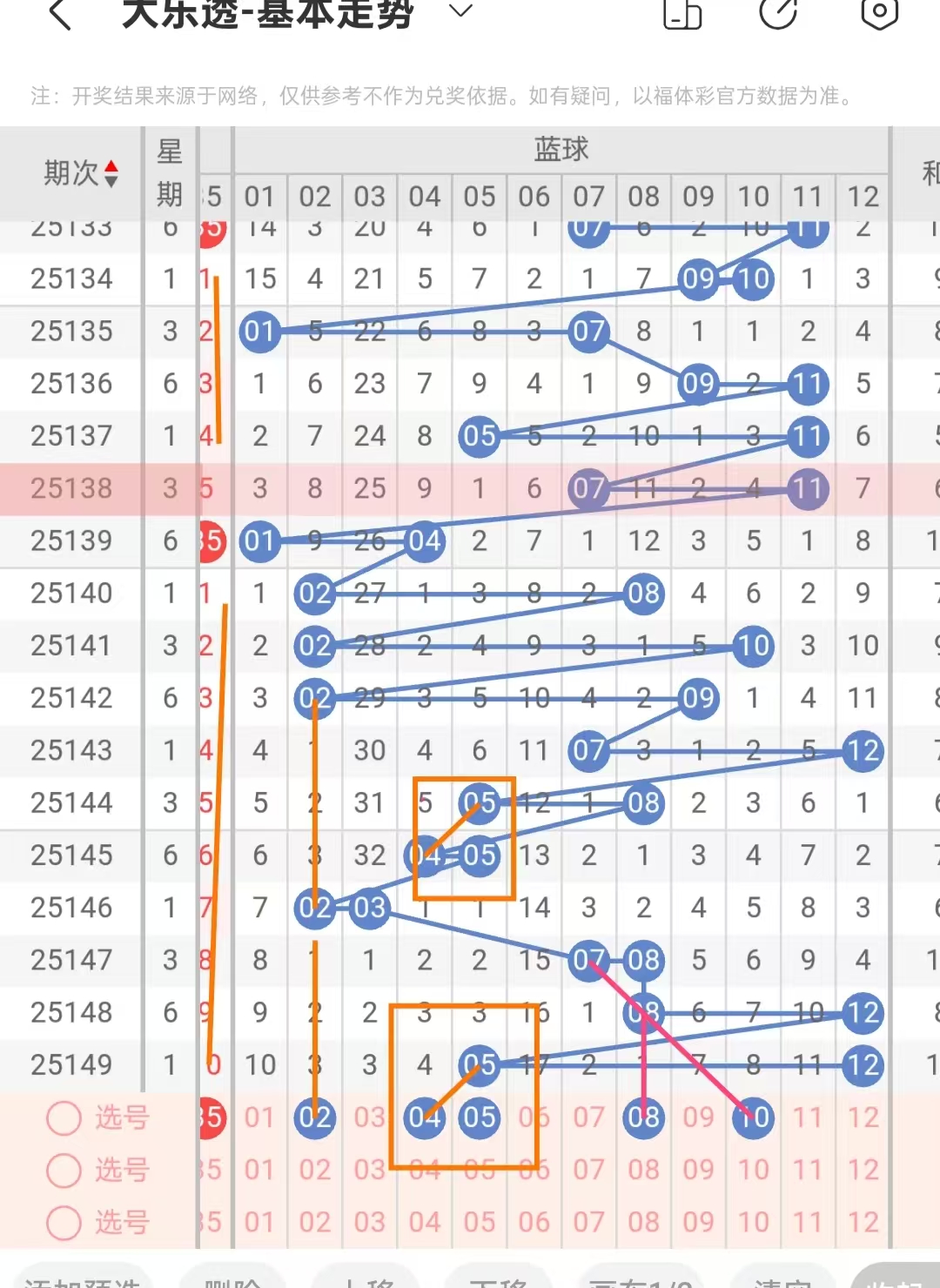Open the drawing pen tool
Image resolution: width=940 pixels, height=1288 pixels.
tap(778, 12)
